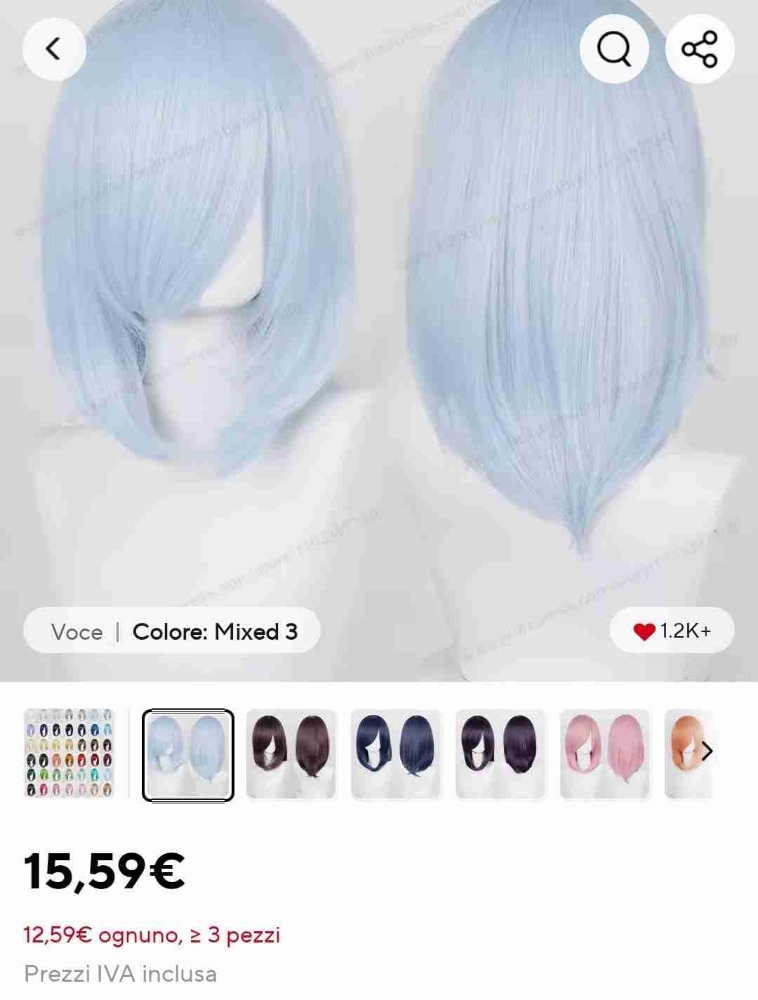Go back using the arrow icon
This screenshot has width=758, height=1000.
point(54,49)
